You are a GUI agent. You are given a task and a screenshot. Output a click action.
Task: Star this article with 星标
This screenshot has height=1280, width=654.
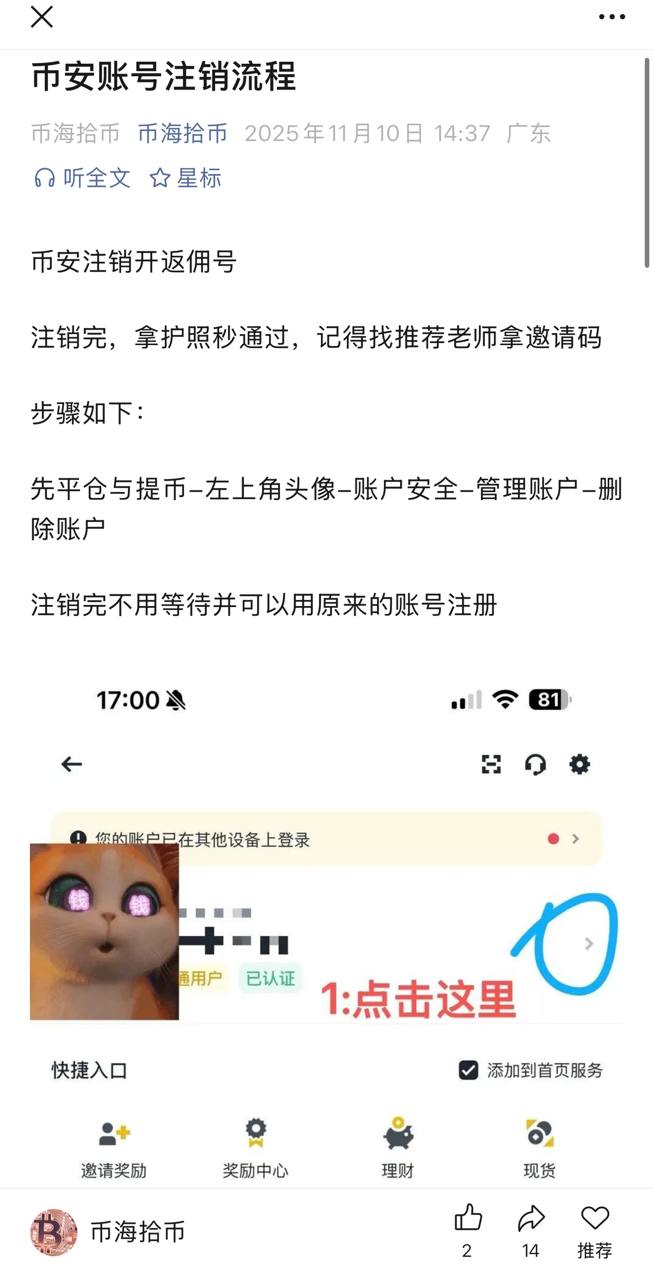185,178
